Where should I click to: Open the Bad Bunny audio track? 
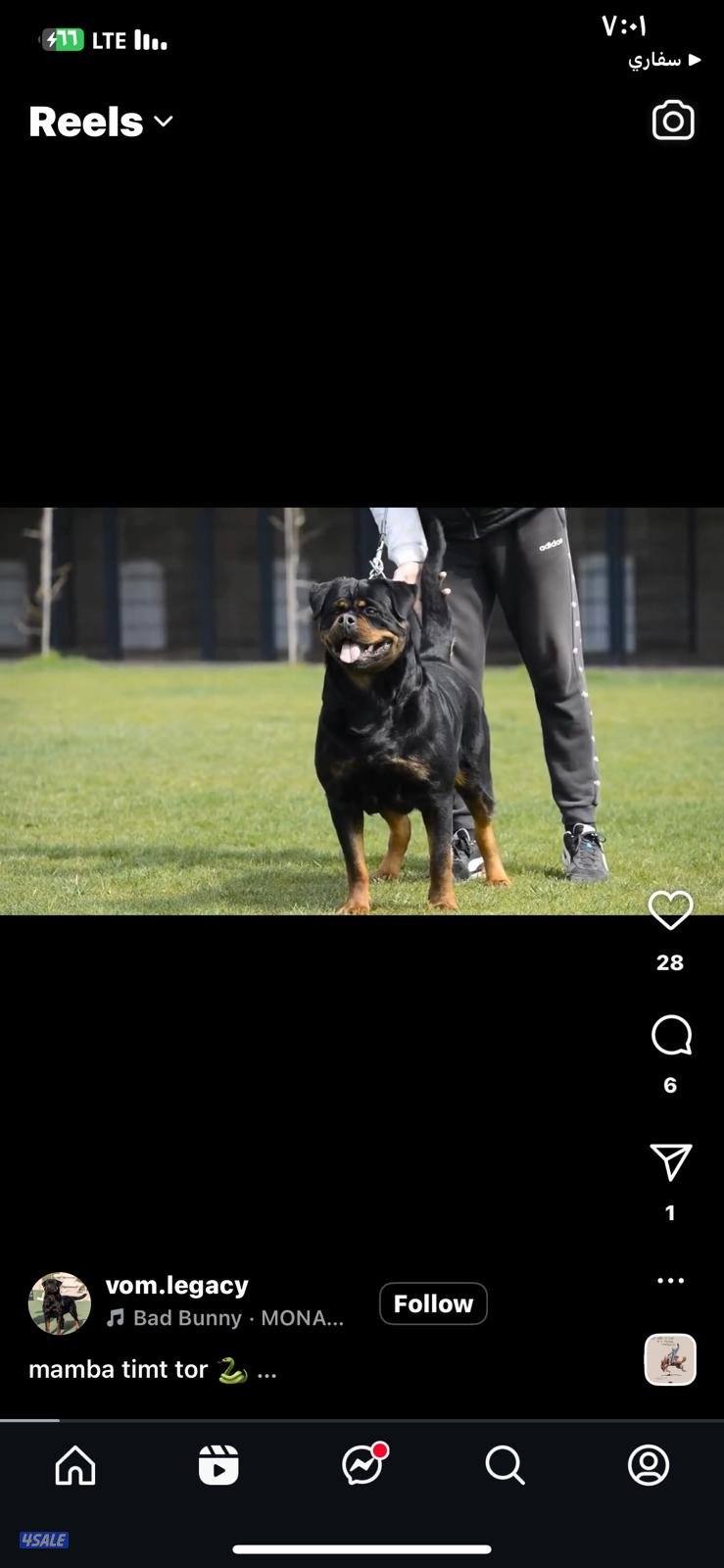[225, 1318]
